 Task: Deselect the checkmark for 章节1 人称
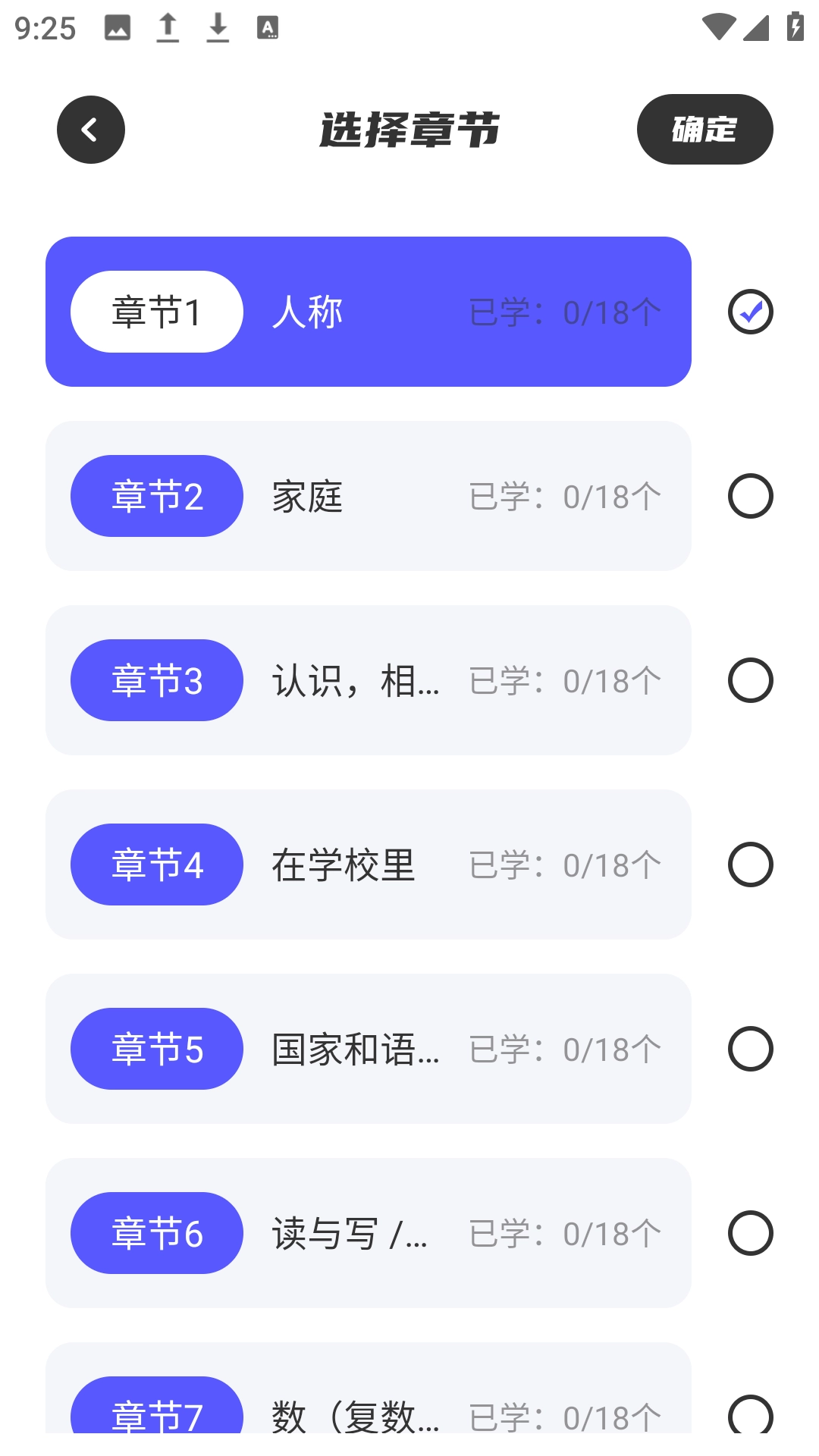[x=751, y=311]
